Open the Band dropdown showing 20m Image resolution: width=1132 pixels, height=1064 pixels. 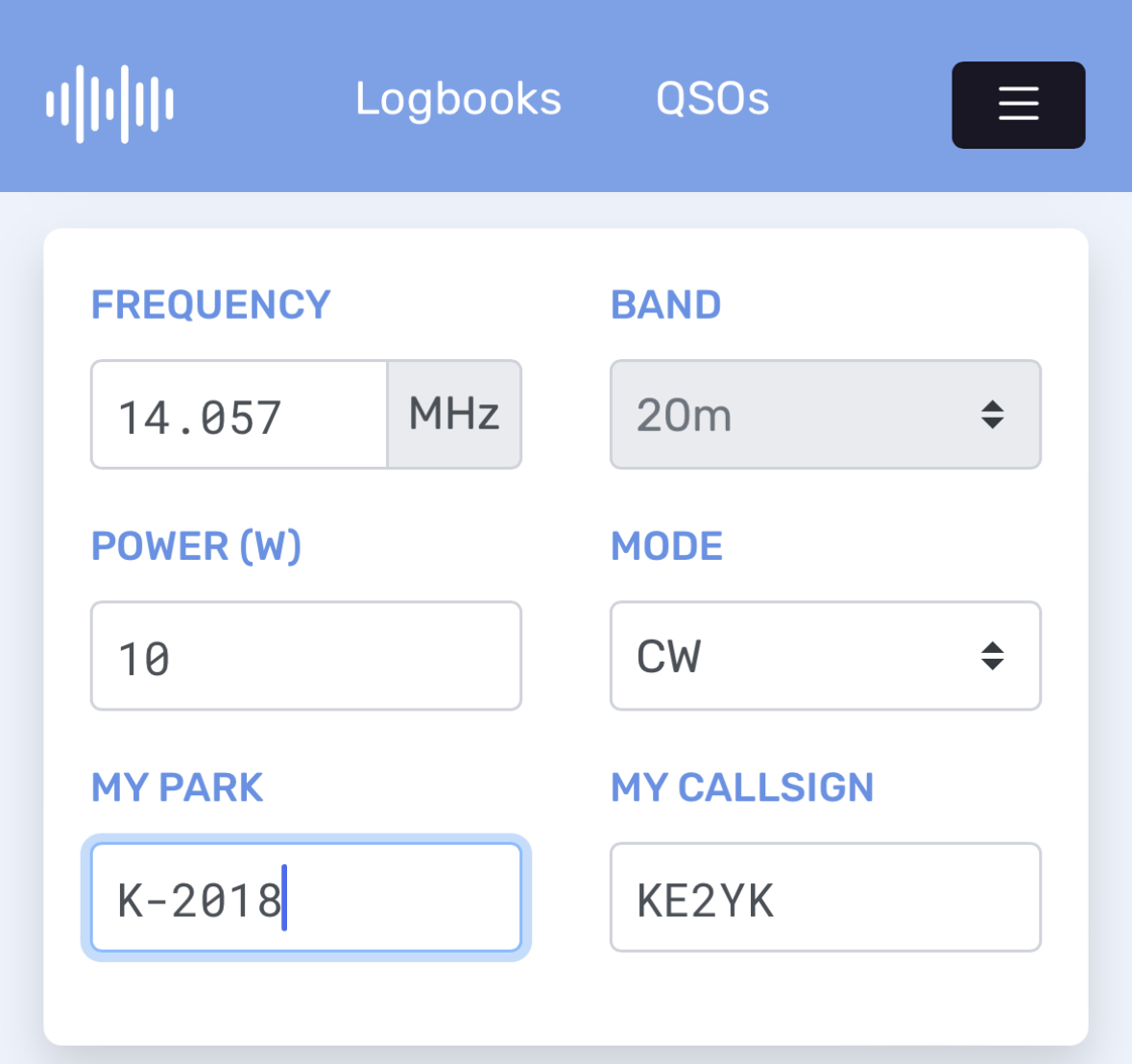[x=825, y=415]
